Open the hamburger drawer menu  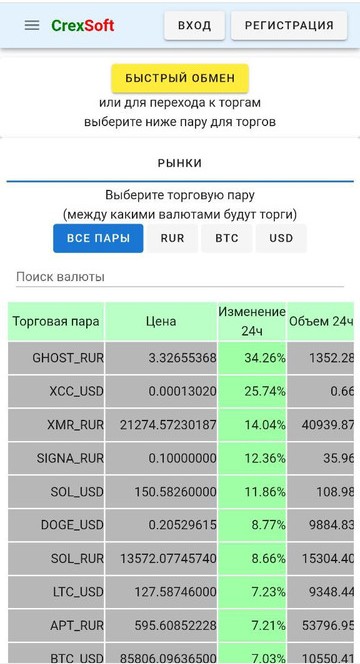(32, 25)
